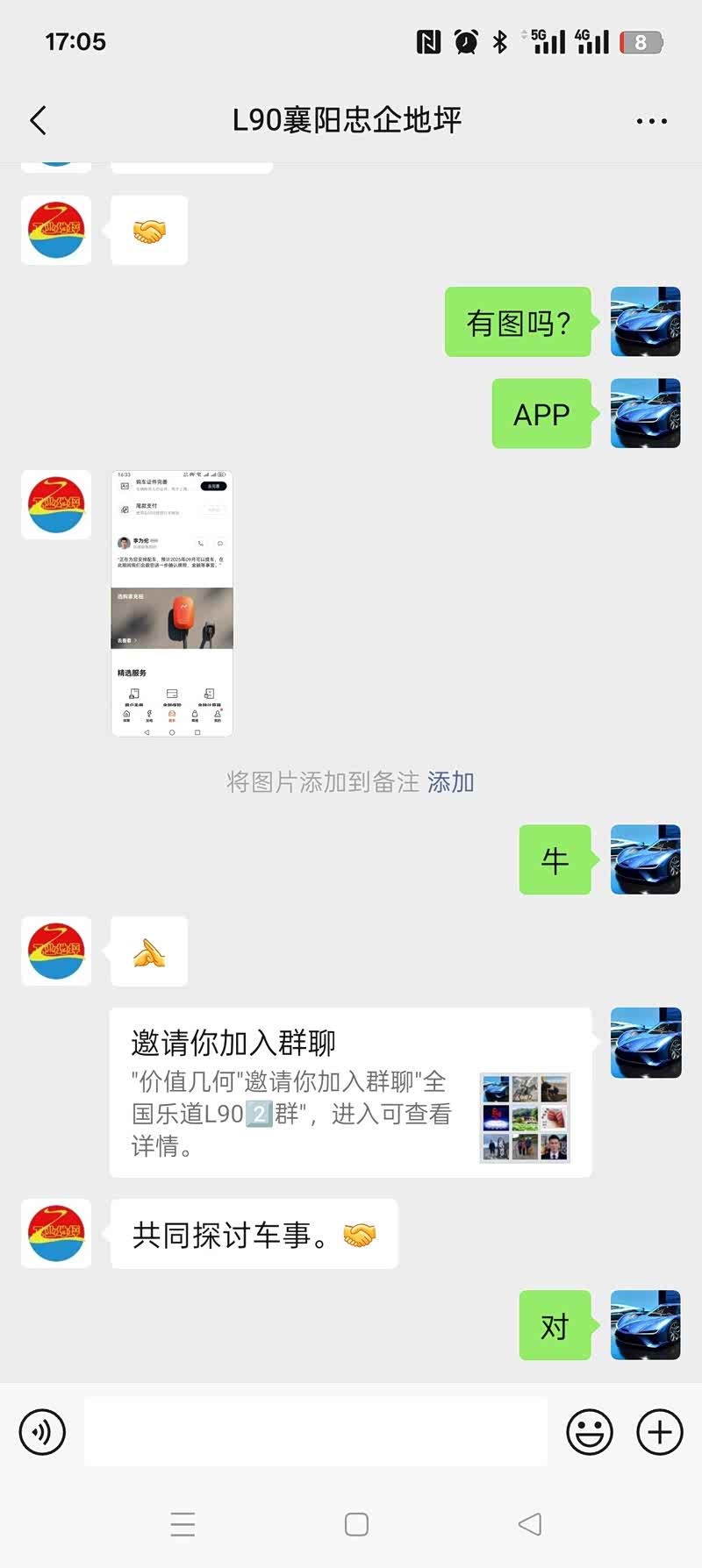Open recent apps from navigation bar
This screenshot has height=1568, width=702.
click(183, 1524)
